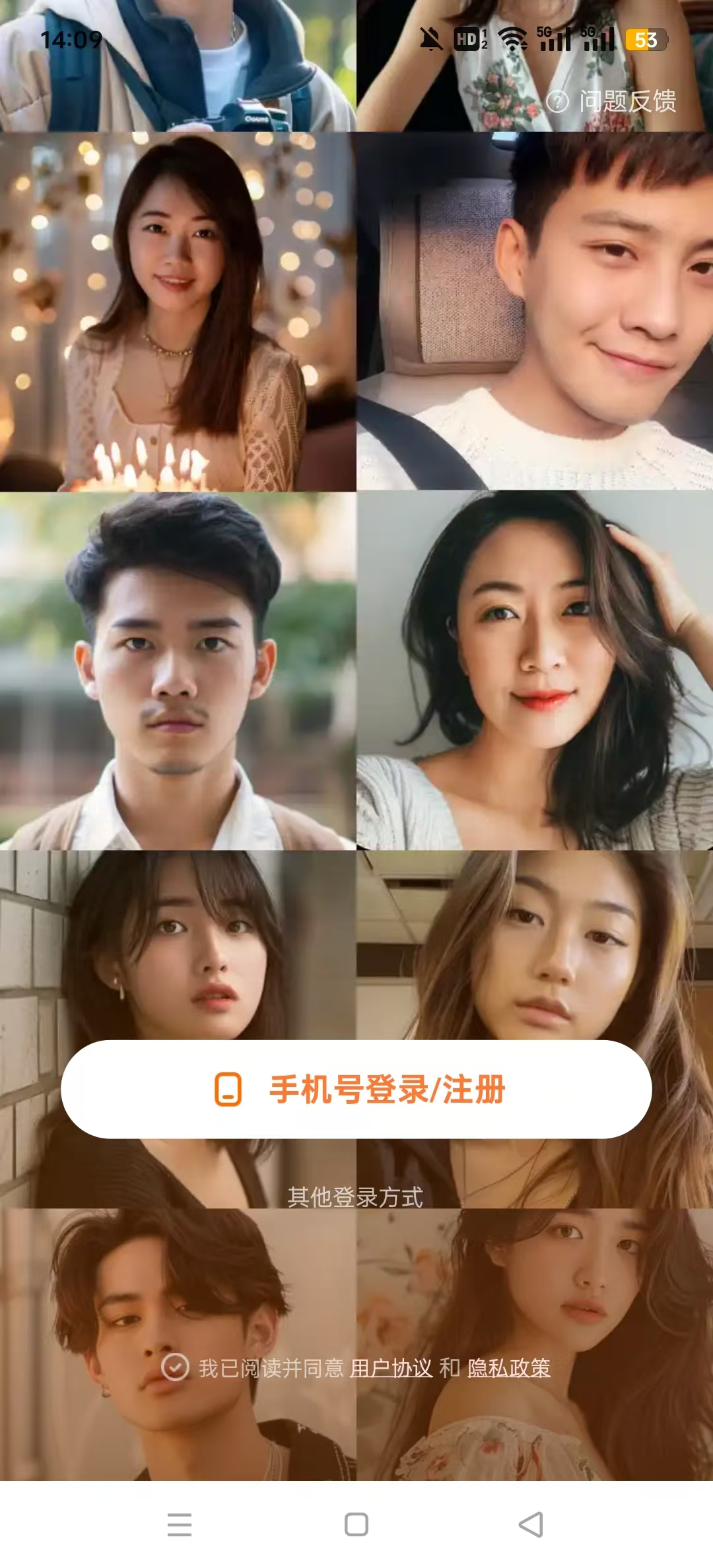Go back with the system back button
The width and height of the screenshot is (713, 1568).
click(x=531, y=1524)
